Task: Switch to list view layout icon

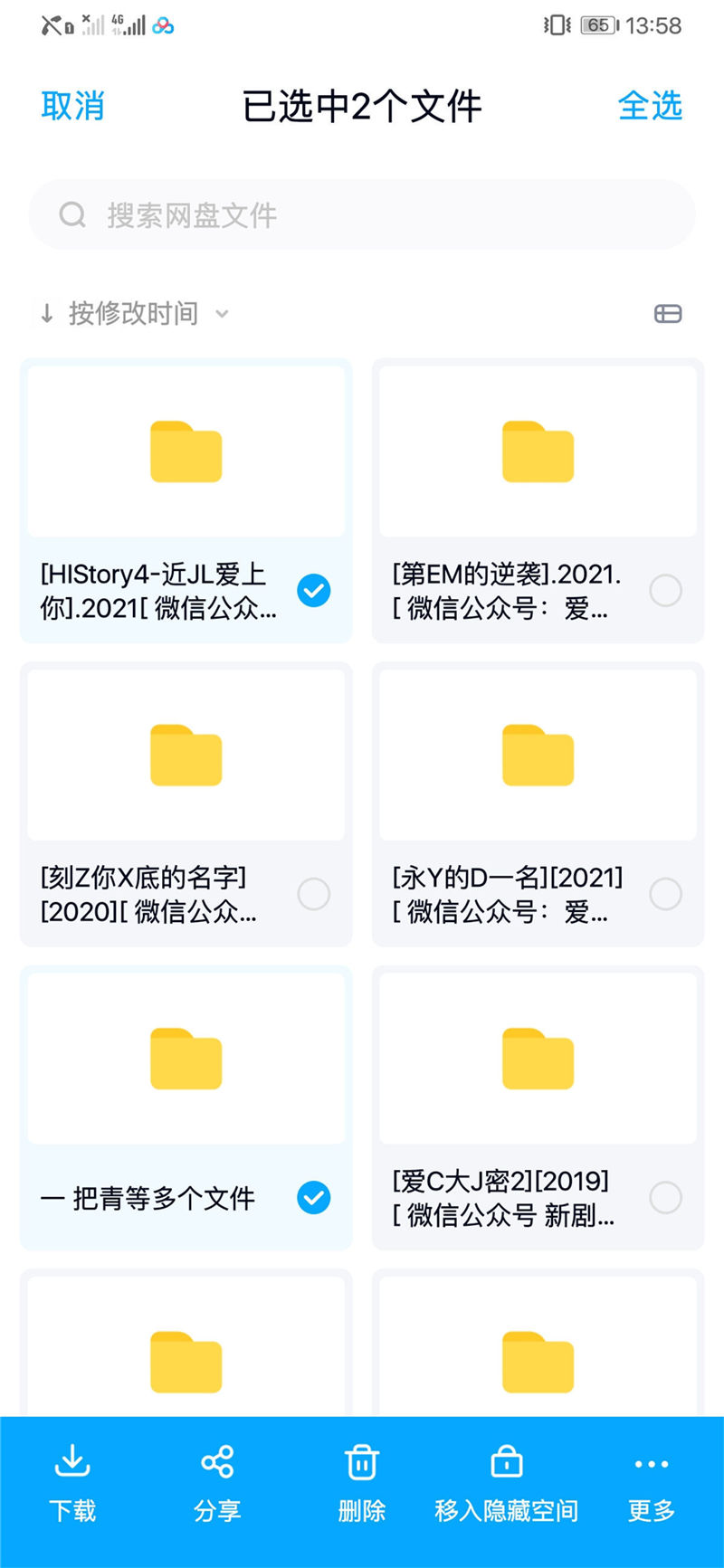Action: click(668, 313)
